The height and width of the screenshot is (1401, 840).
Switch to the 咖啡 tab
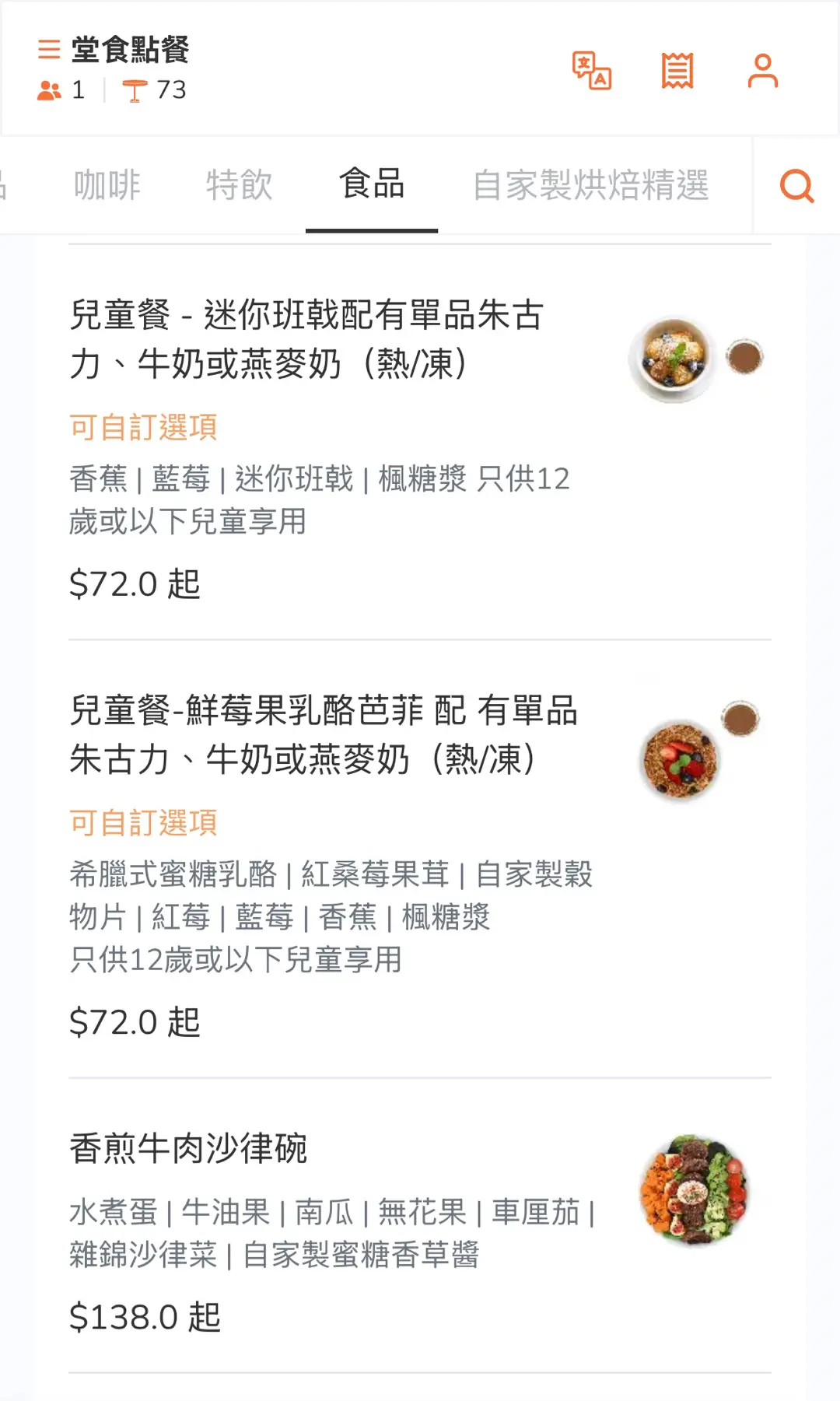coord(107,185)
